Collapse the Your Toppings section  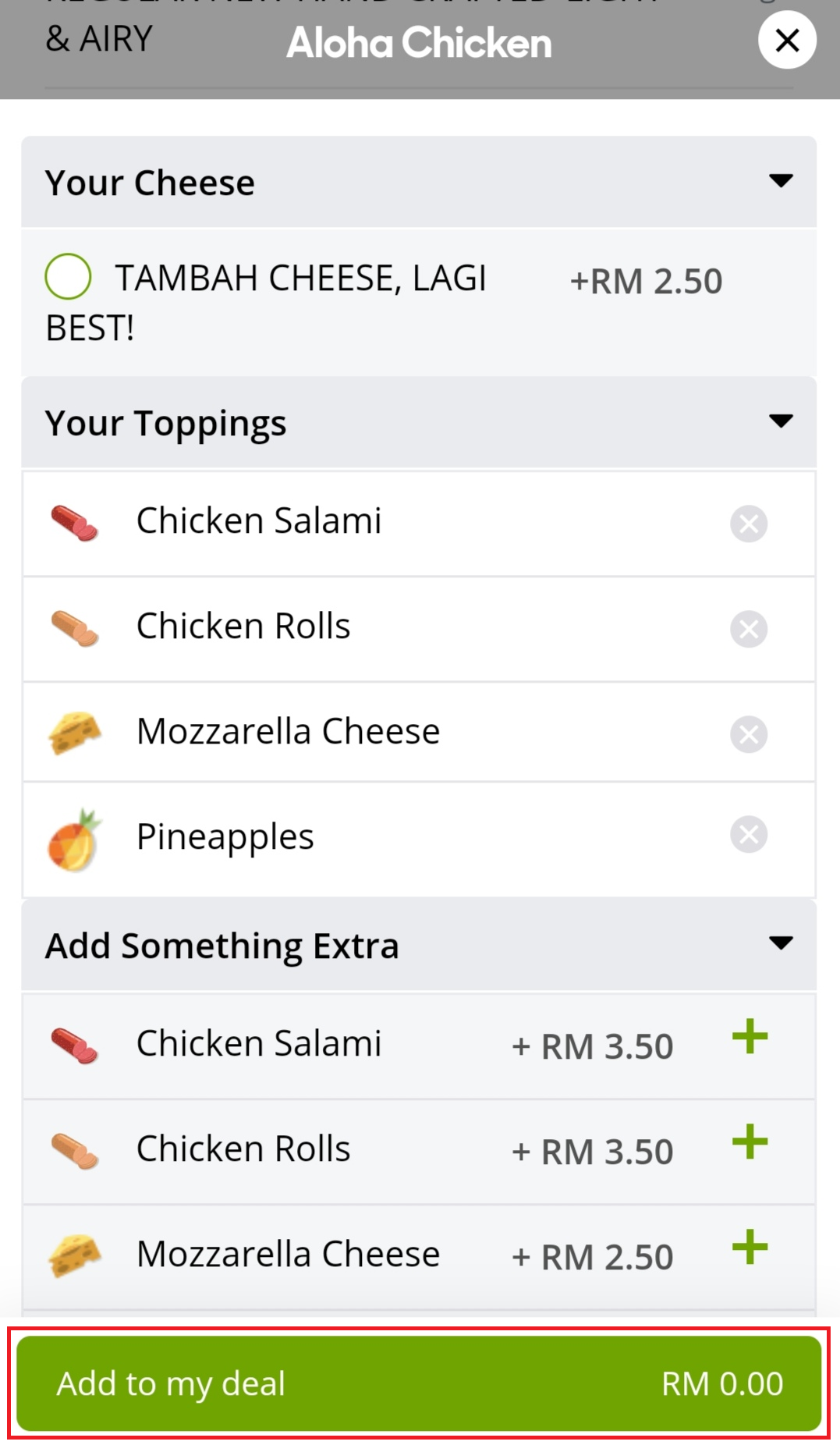coord(781,422)
